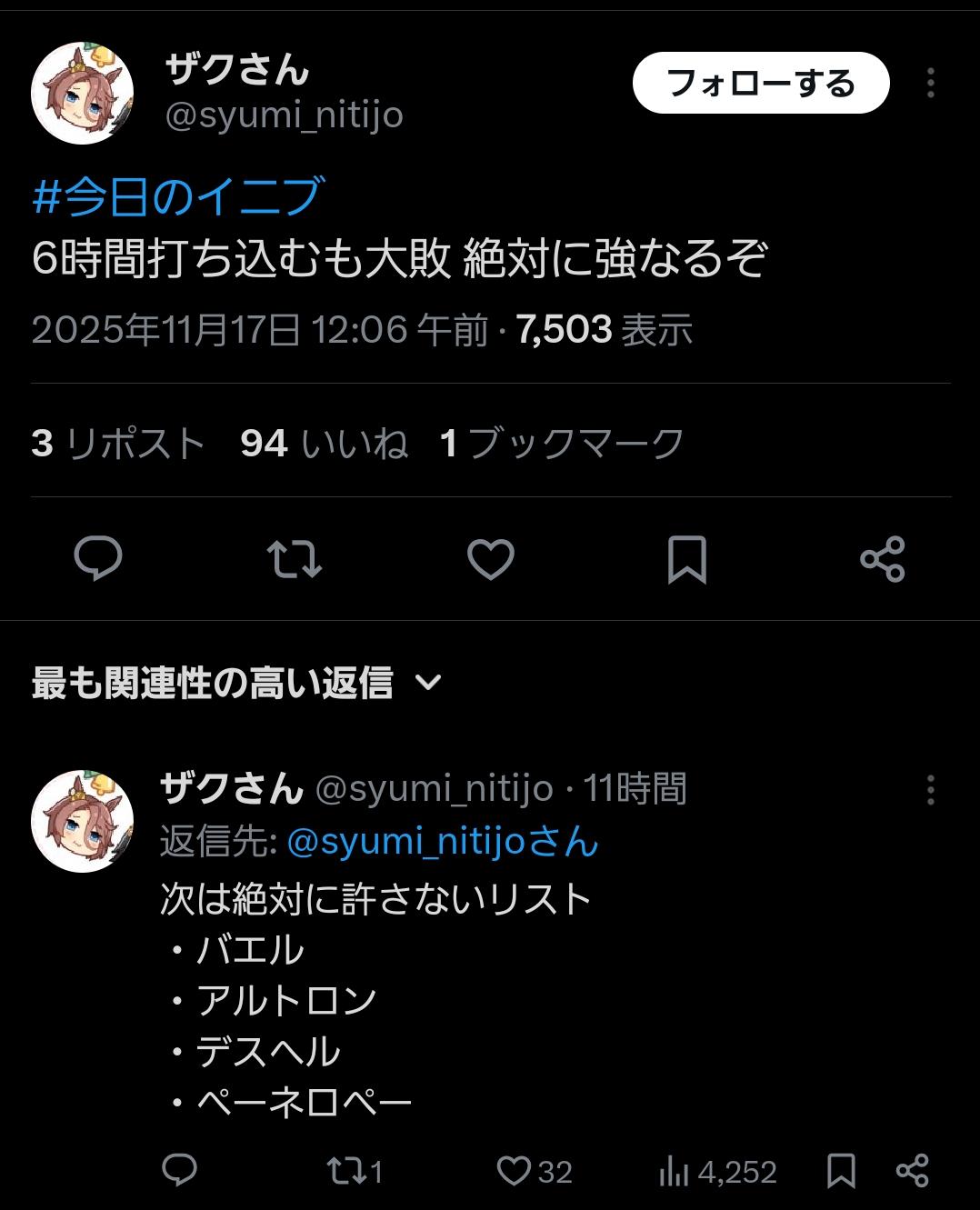The width and height of the screenshot is (980, 1210).
Task: View analytics showing 4,252 on reply
Action: [x=718, y=1171]
